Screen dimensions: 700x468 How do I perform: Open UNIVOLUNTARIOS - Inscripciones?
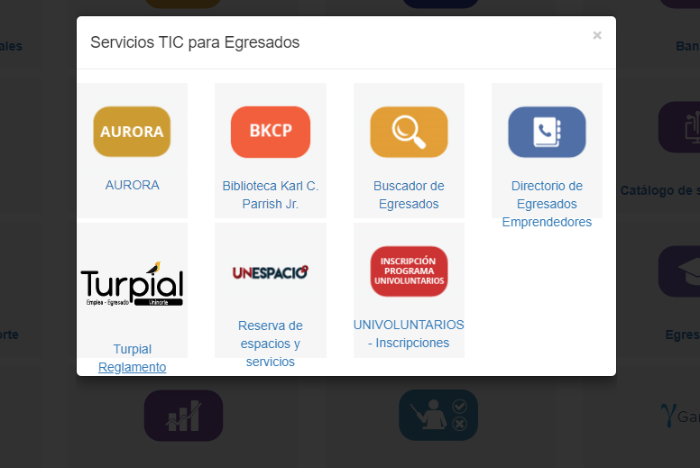pyautogui.click(x=409, y=272)
